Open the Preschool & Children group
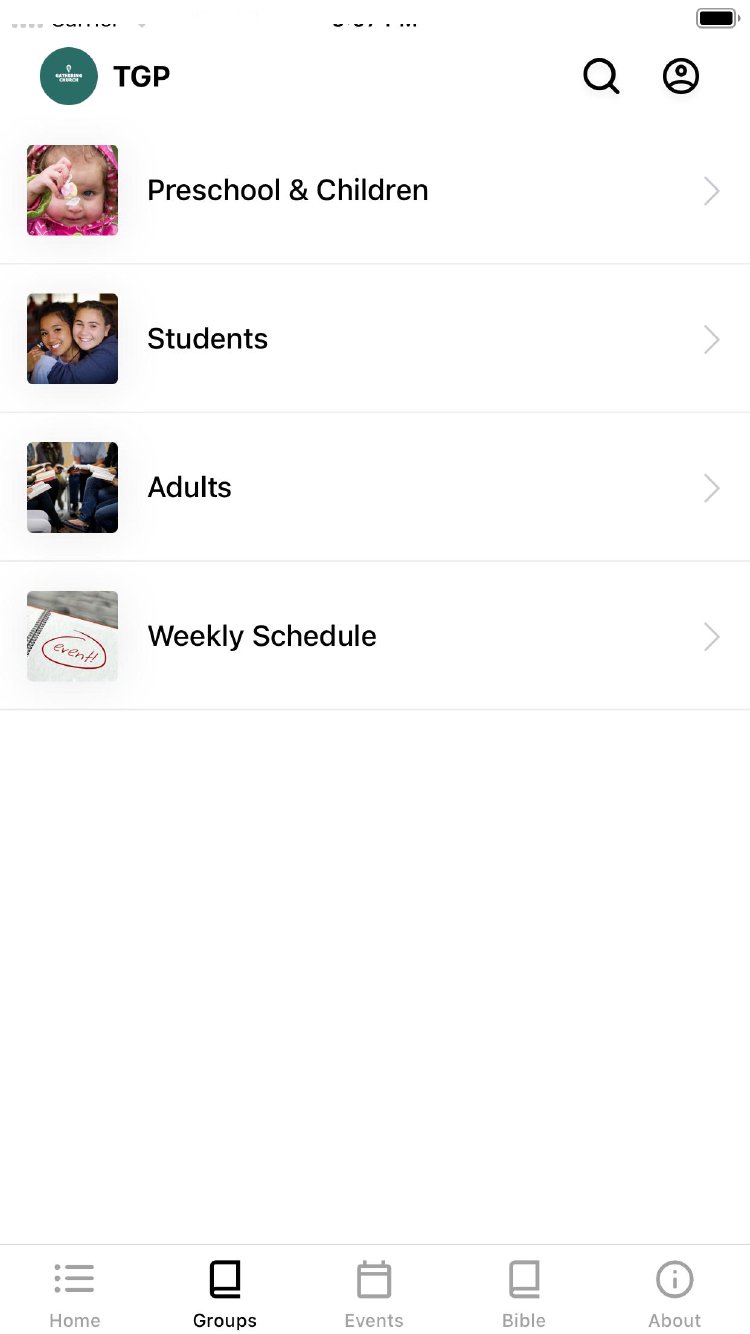 coord(375,190)
